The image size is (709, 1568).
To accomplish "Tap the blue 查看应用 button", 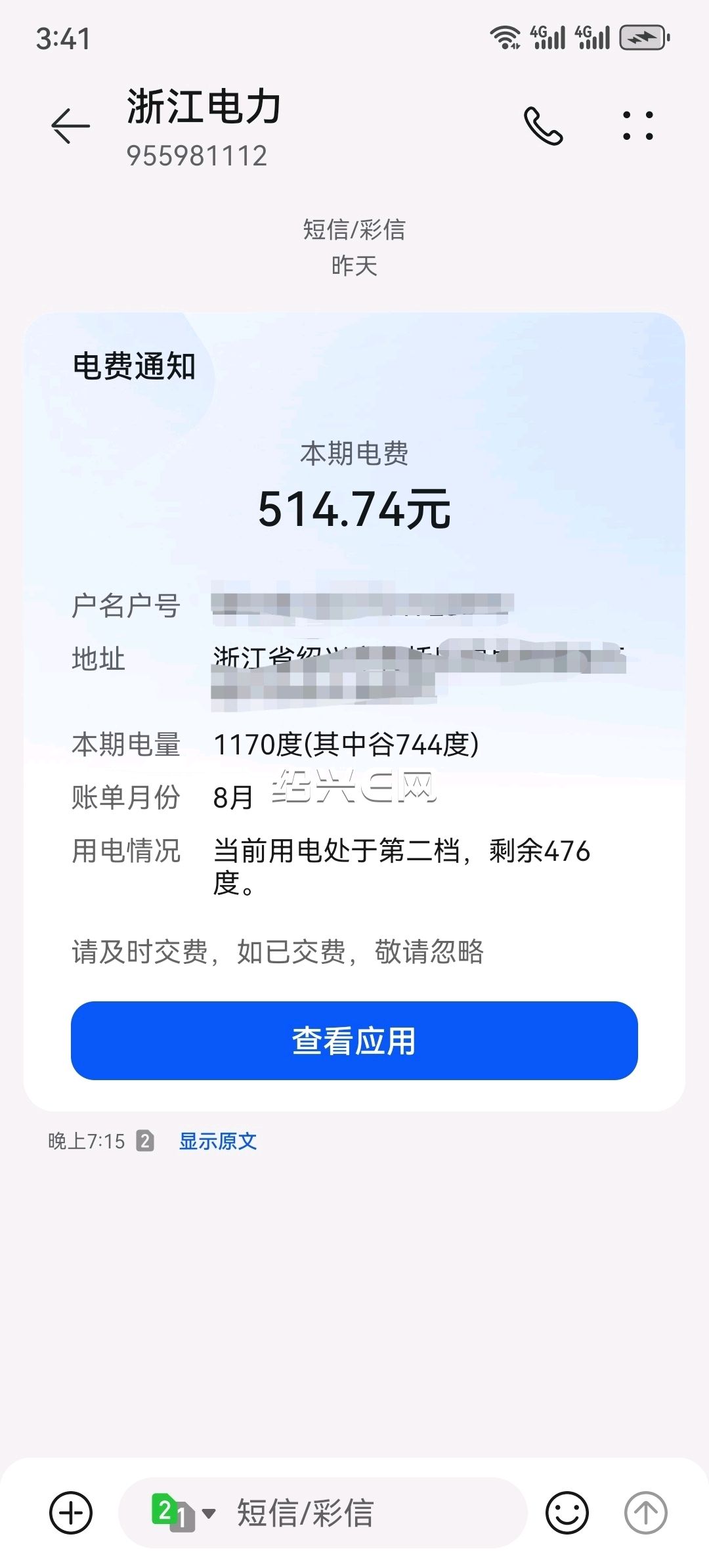I will [354, 1041].
